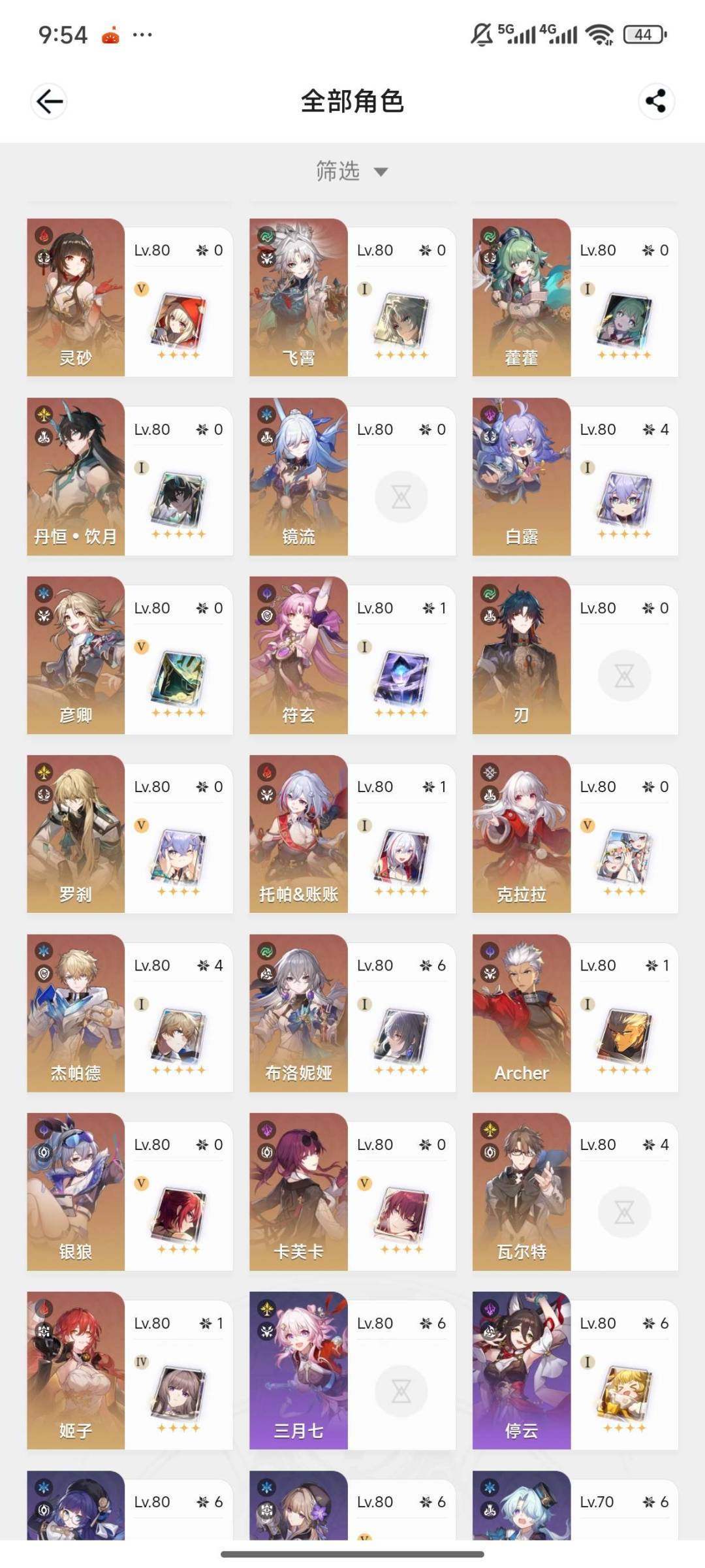705x1568 pixels.
Task: Open the 克拉拉 character card
Action: (x=575, y=834)
